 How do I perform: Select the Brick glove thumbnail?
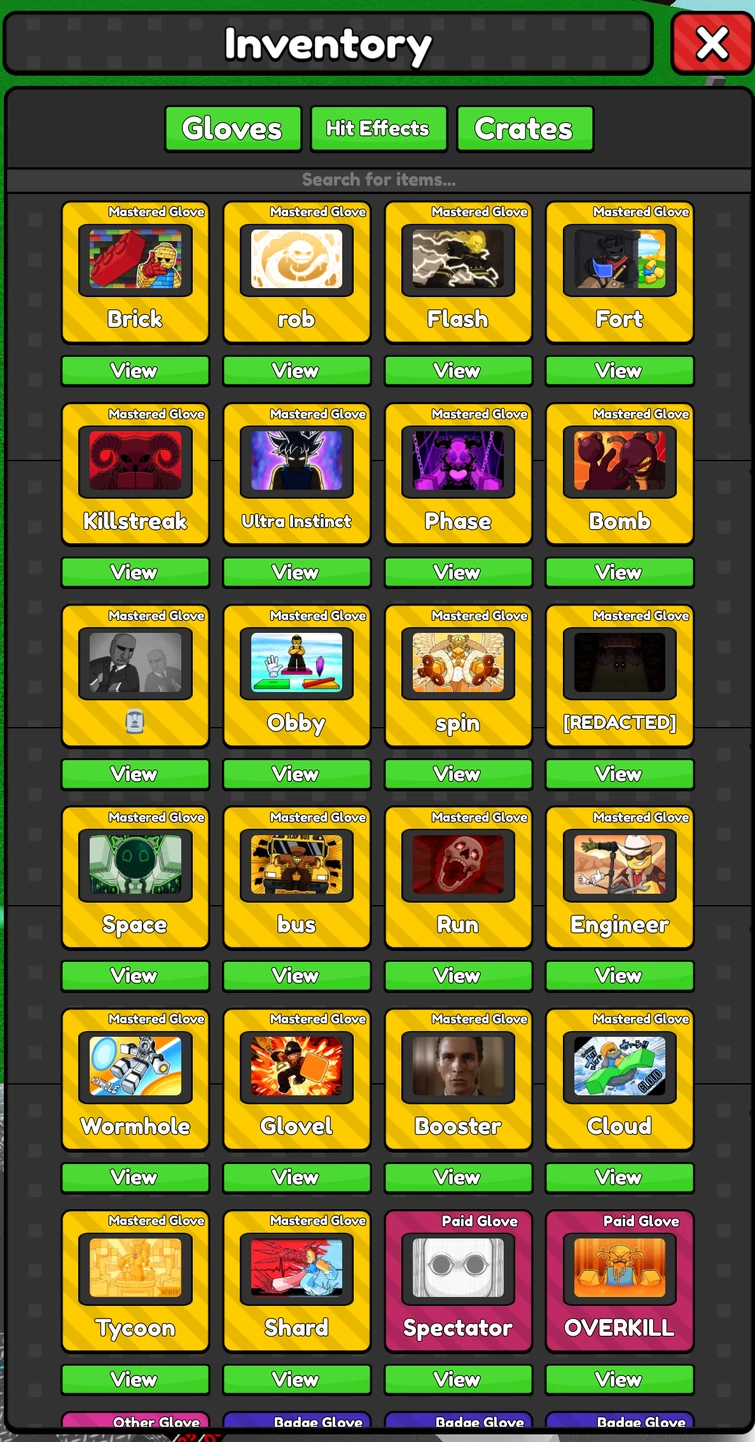[x=135, y=258]
